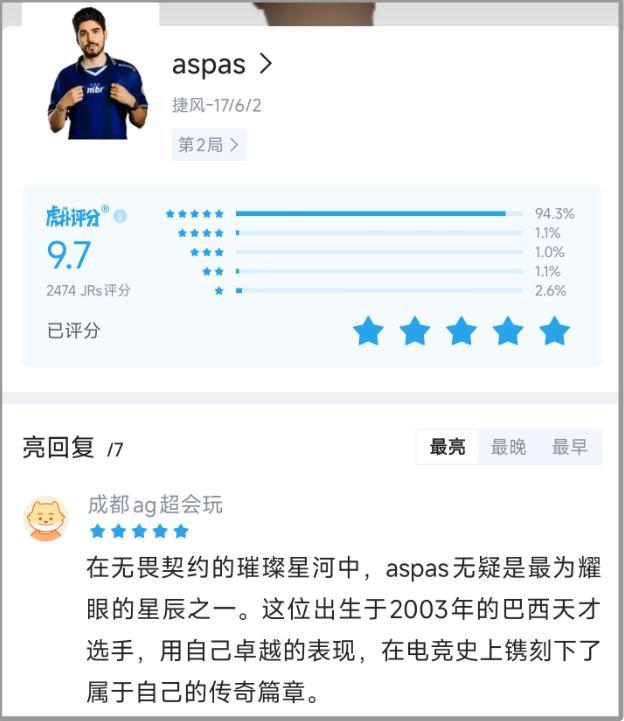Give aspas a five-star rating

[554, 331]
